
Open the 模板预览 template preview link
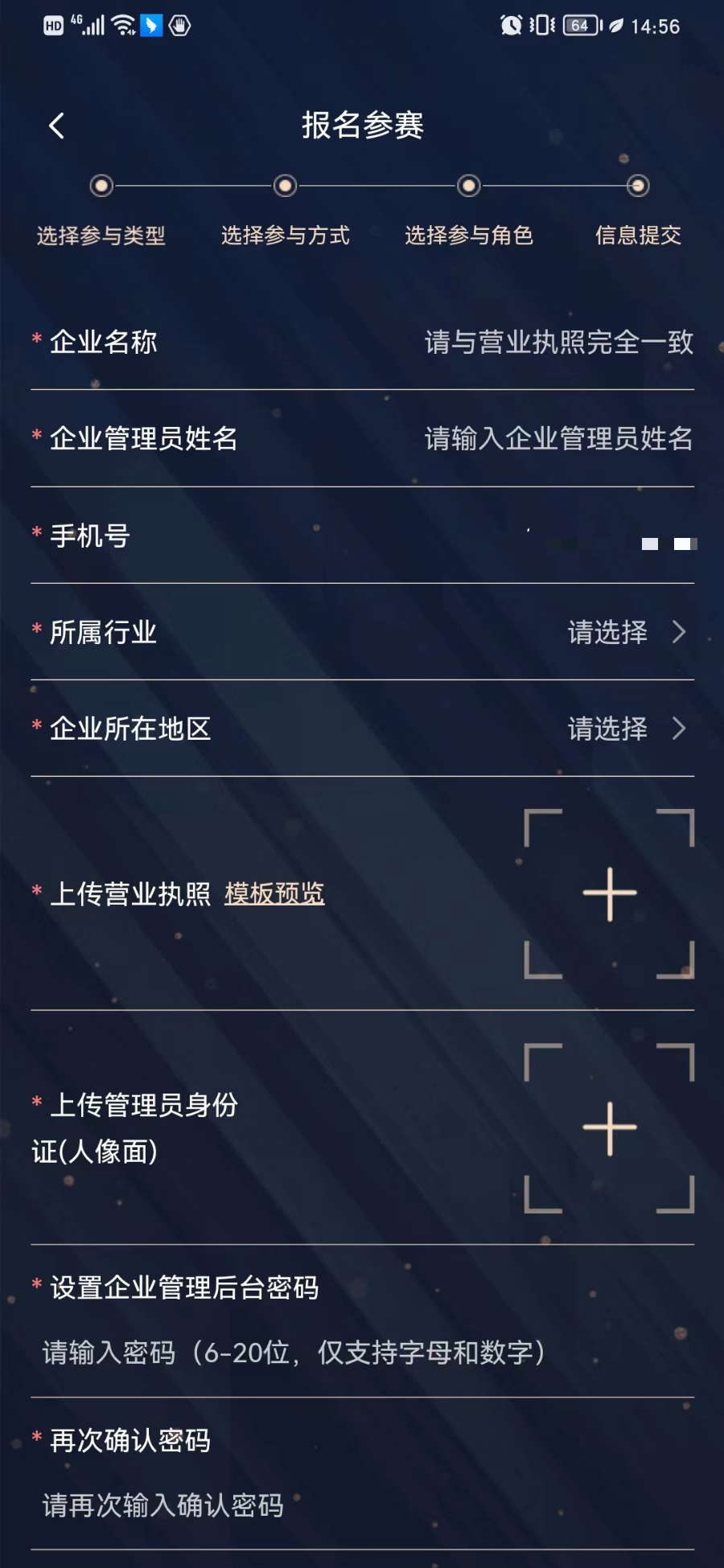tap(274, 893)
